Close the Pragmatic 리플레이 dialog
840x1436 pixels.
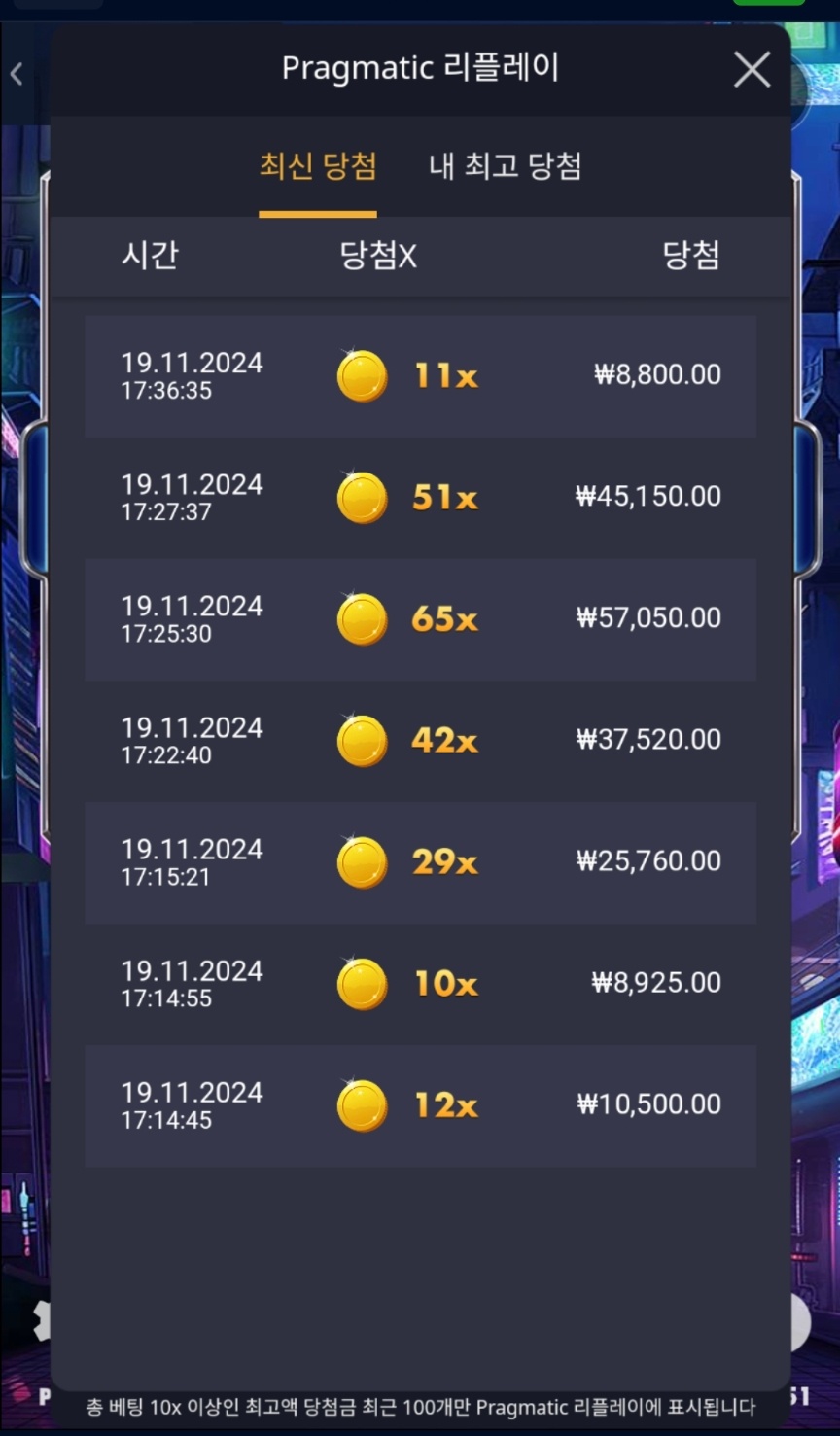(x=752, y=70)
